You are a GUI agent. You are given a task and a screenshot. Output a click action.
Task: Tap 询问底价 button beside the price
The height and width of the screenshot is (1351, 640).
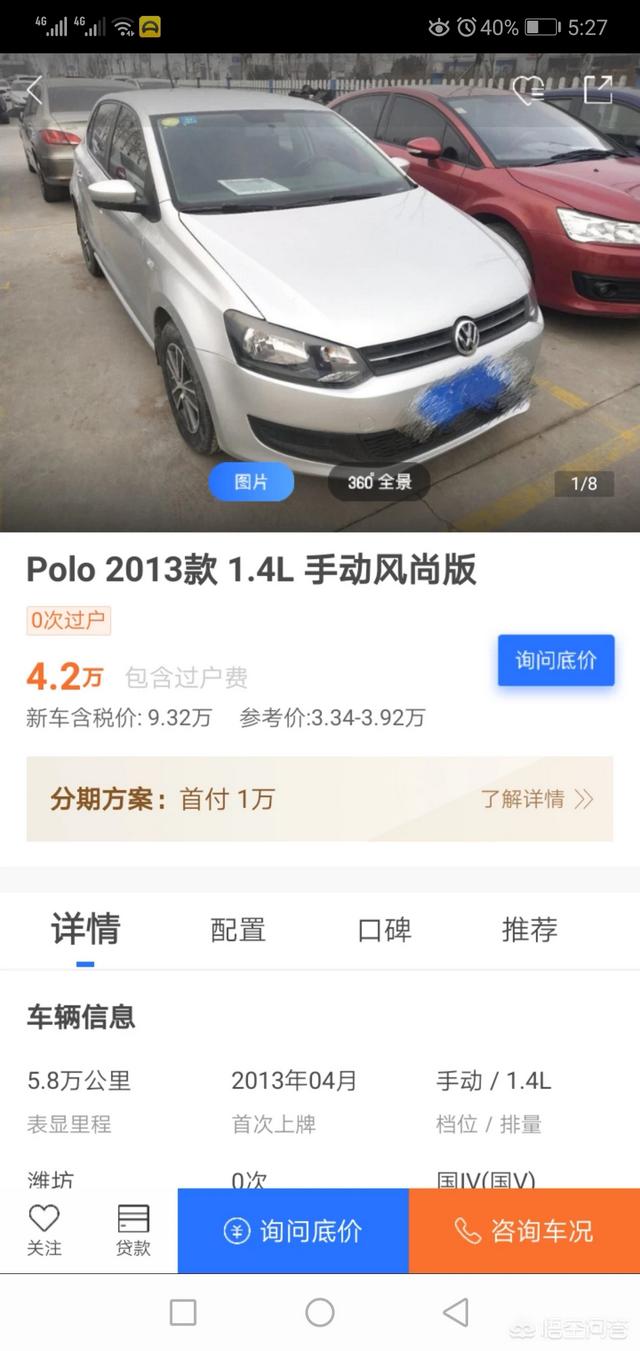tap(556, 660)
